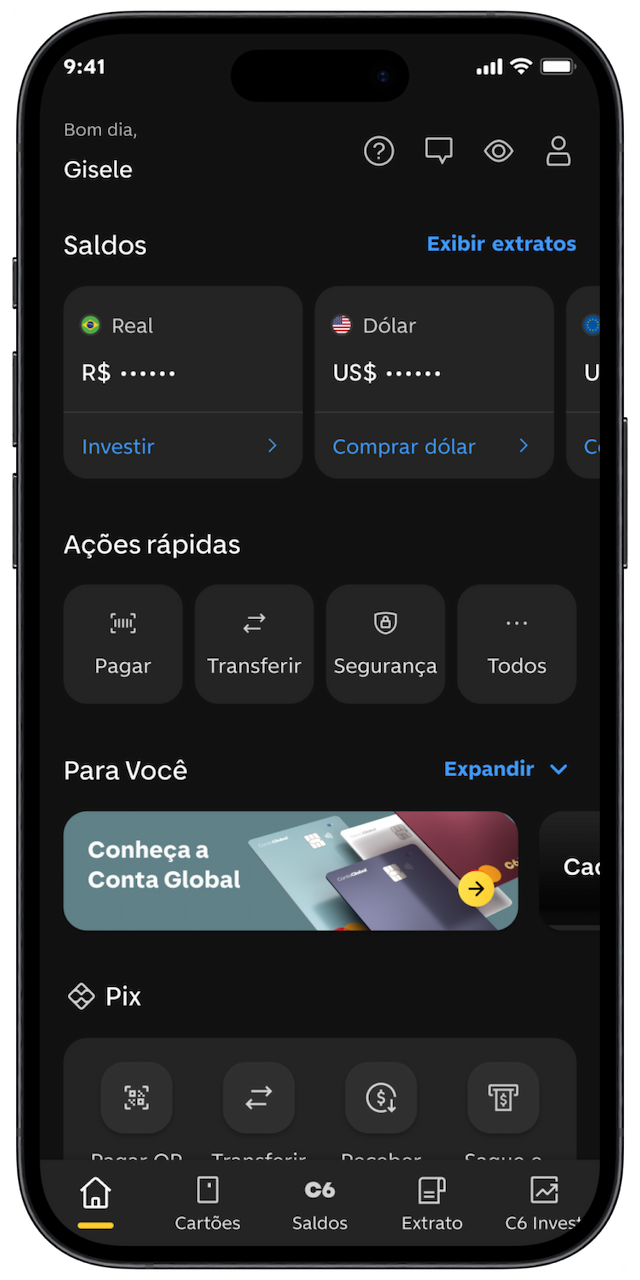Open the Transferir quick action

point(254,644)
